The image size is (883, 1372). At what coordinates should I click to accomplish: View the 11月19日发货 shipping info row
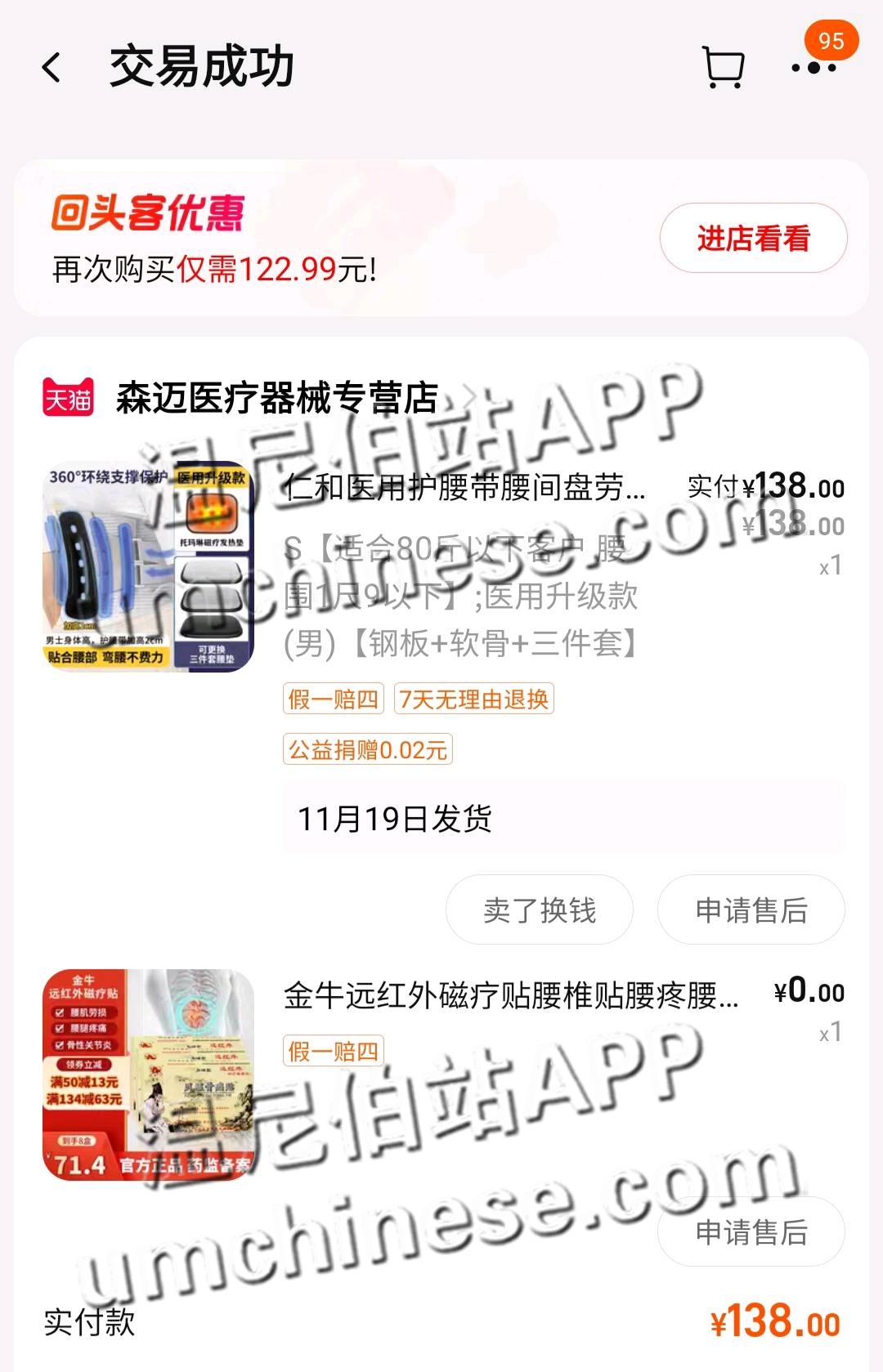(x=563, y=818)
